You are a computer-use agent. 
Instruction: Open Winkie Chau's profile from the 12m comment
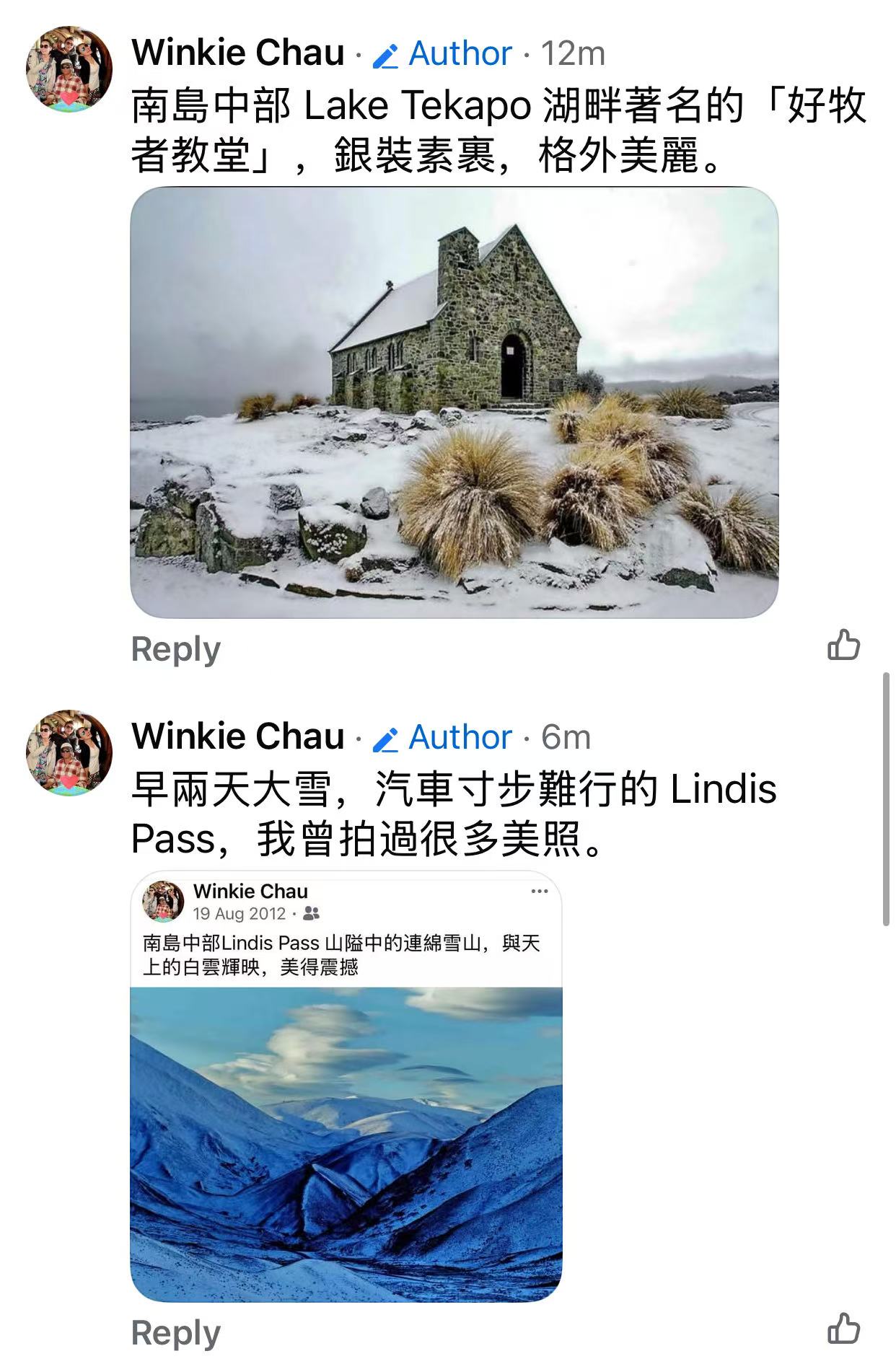237,53
